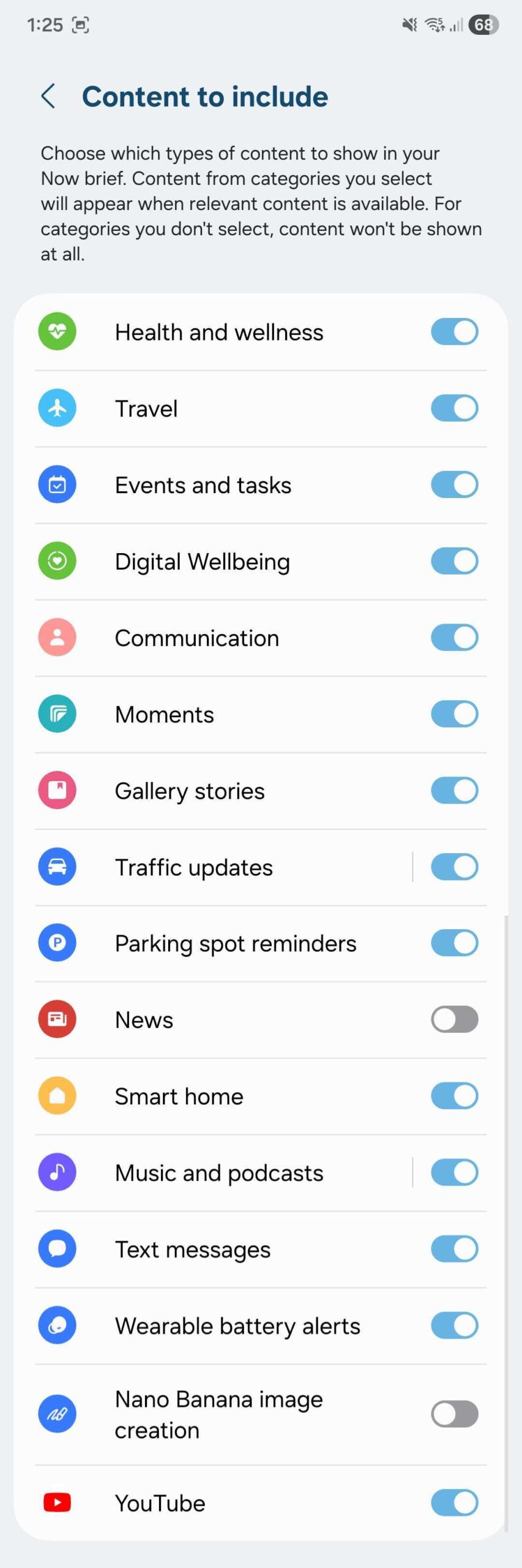Switch off Events and tasks
The height and width of the screenshot is (1568, 522).
click(x=454, y=484)
